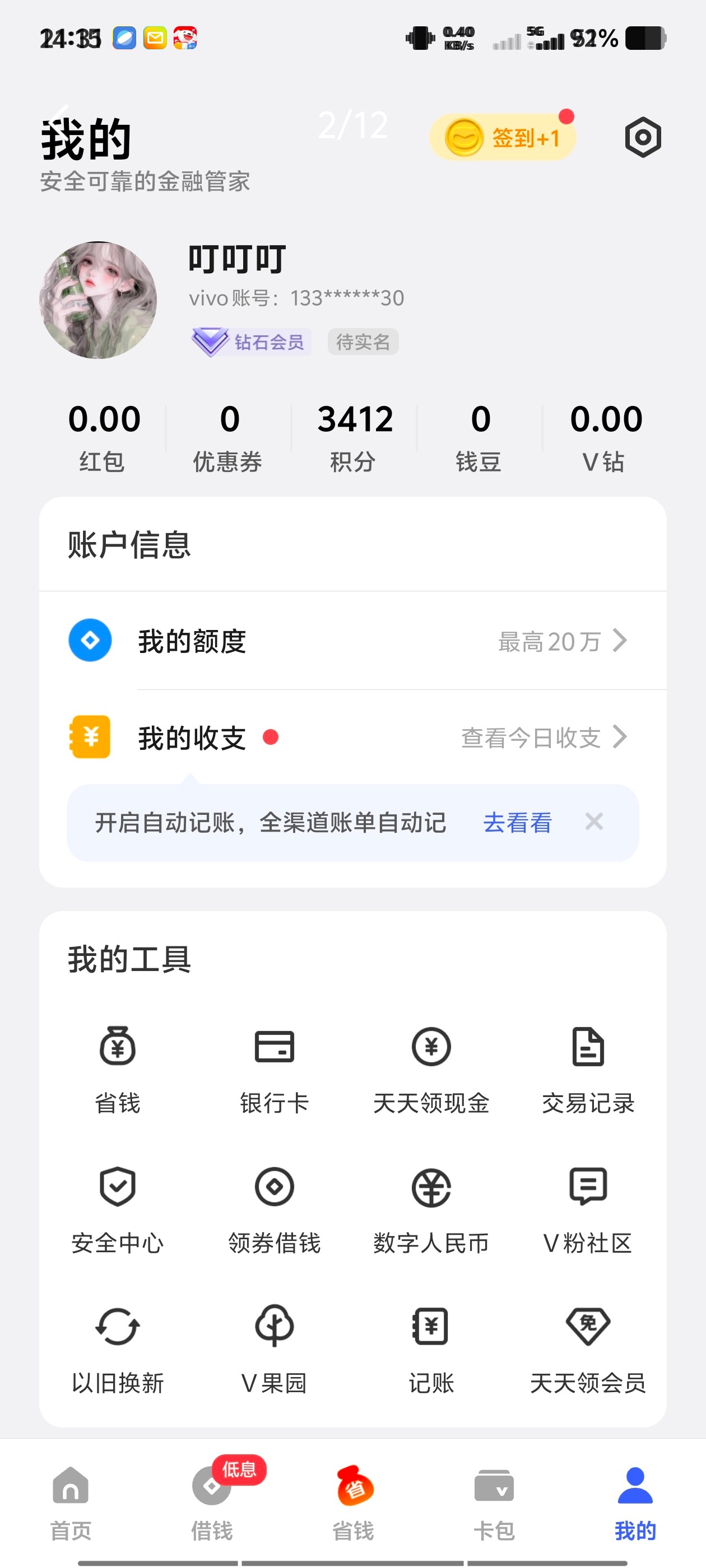Dismiss the auto-bookkeeping tip banner
The image size is (706, 1568).
(594, 822)
